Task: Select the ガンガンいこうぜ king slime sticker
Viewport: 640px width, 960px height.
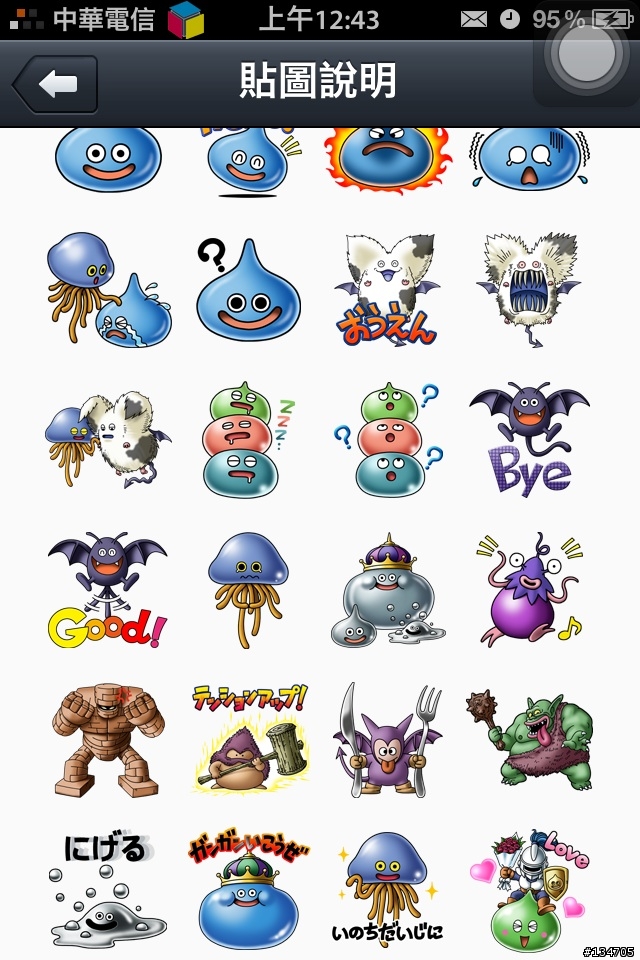Action: pos(247,890)
